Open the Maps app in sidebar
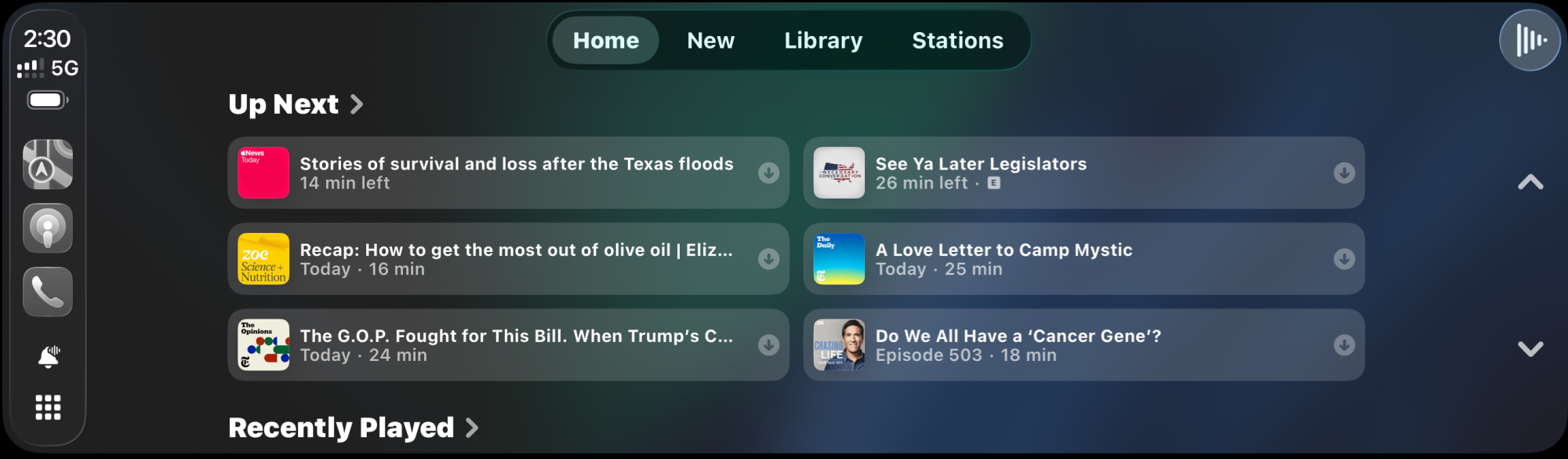The image size is (1568, 459). (48, 165)
